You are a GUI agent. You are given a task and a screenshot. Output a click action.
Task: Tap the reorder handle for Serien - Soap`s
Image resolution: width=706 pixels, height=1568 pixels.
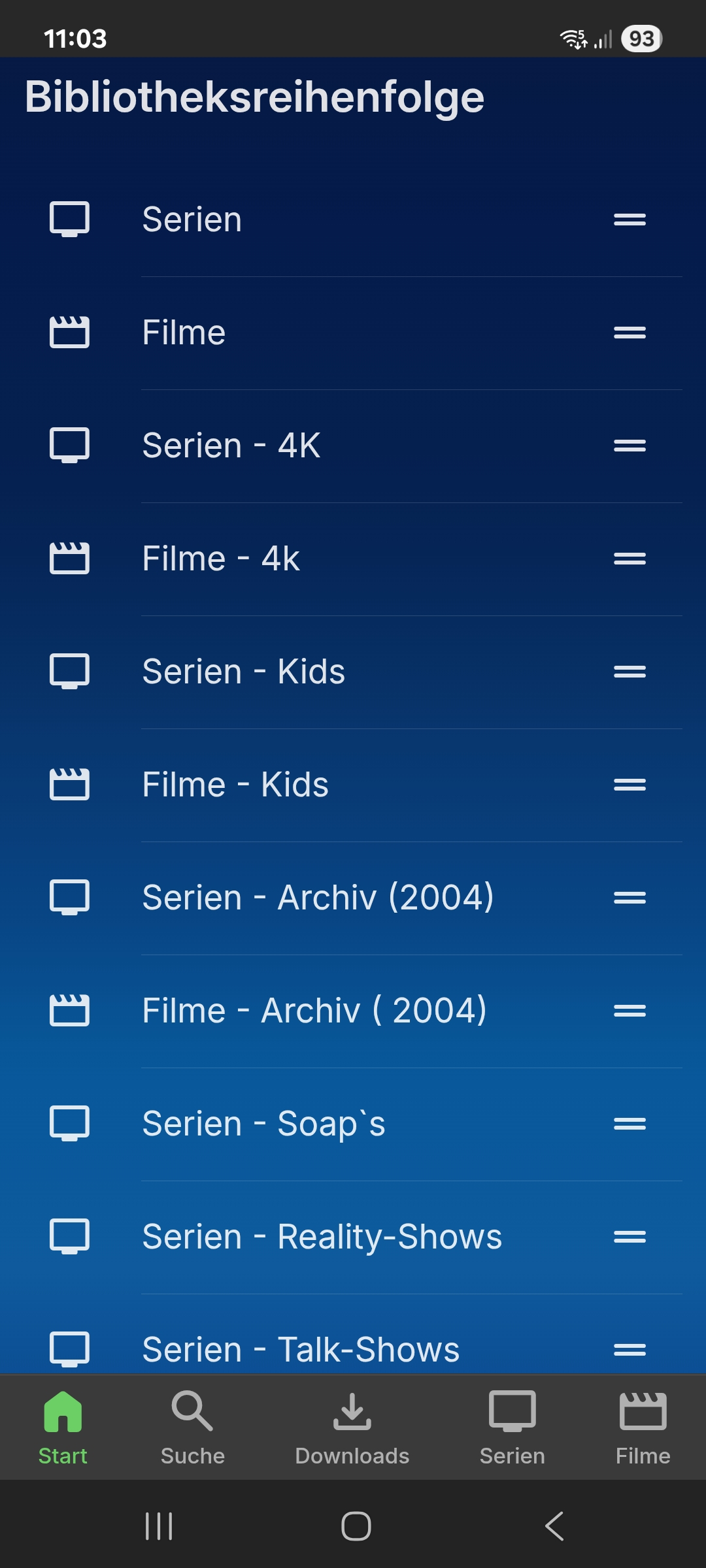[630, 1124]
